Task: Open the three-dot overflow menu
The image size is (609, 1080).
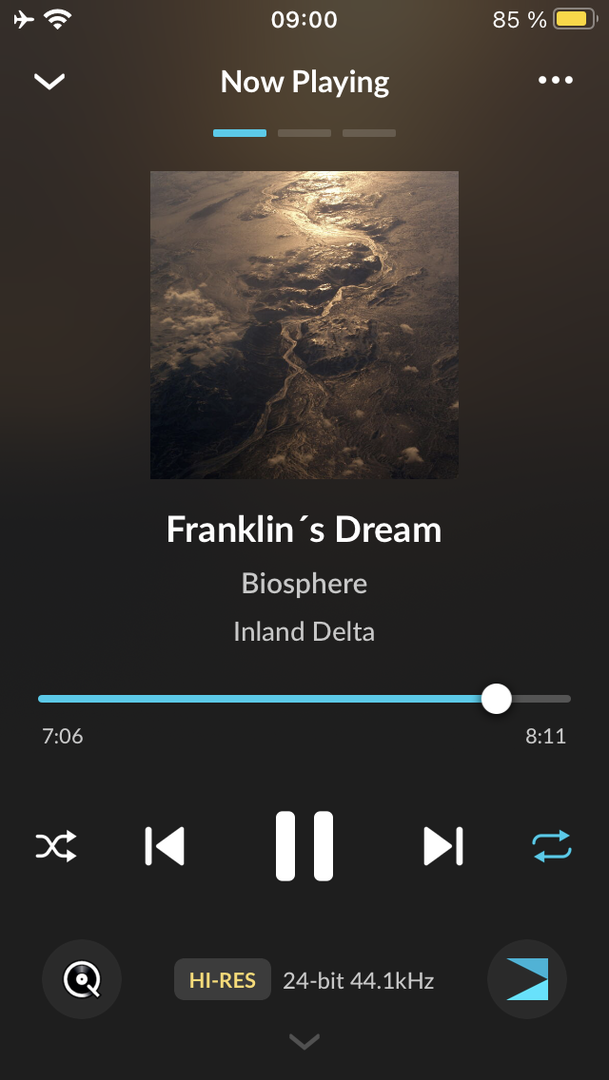Action: click(x=555, y=80)
